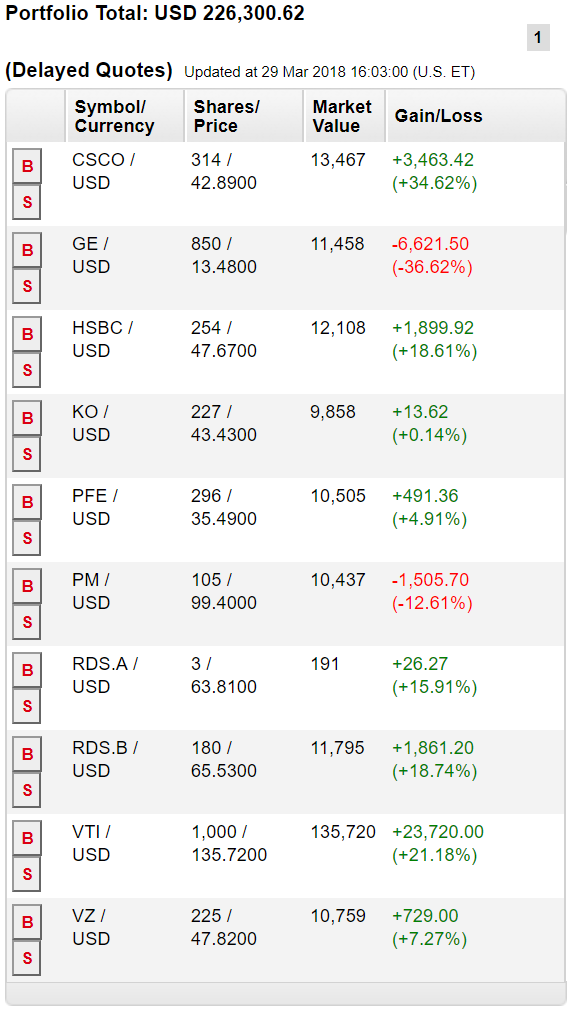Buy VTI using its B button
The image size is (571, 1011).
point(27,838)
